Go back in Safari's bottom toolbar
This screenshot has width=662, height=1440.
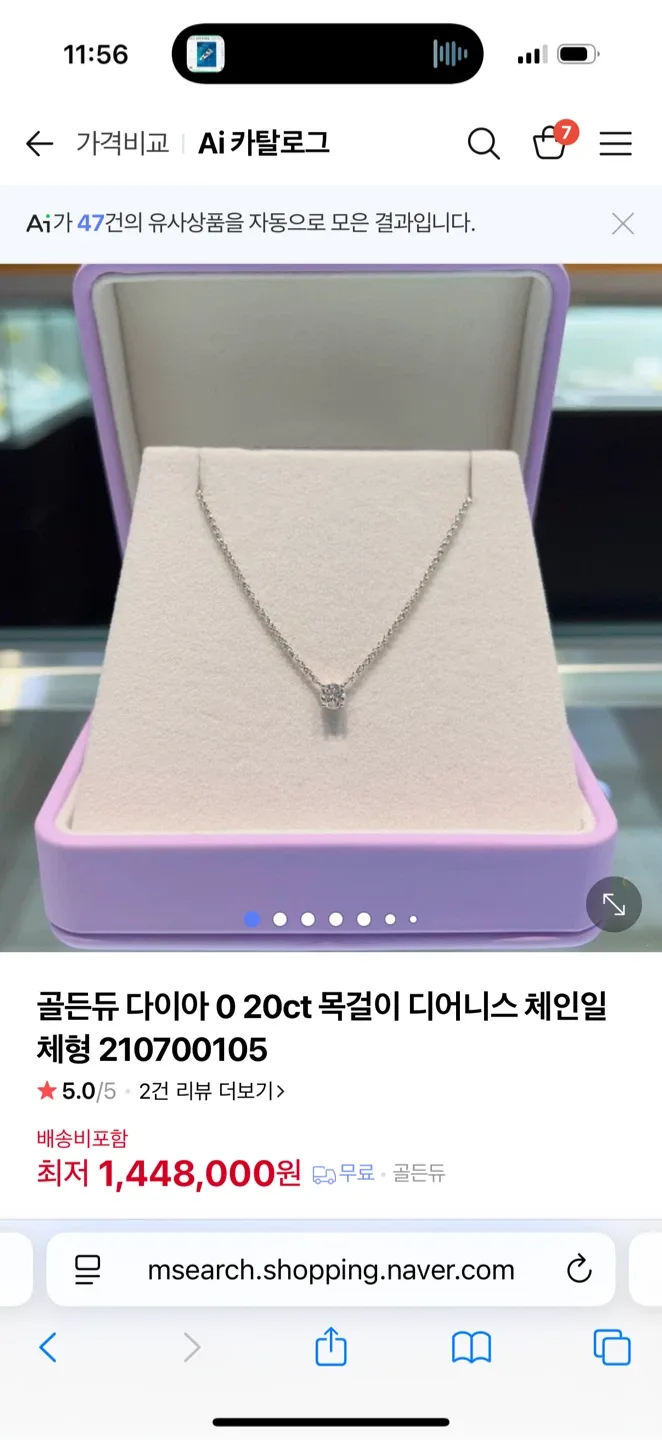point(48,1348)
